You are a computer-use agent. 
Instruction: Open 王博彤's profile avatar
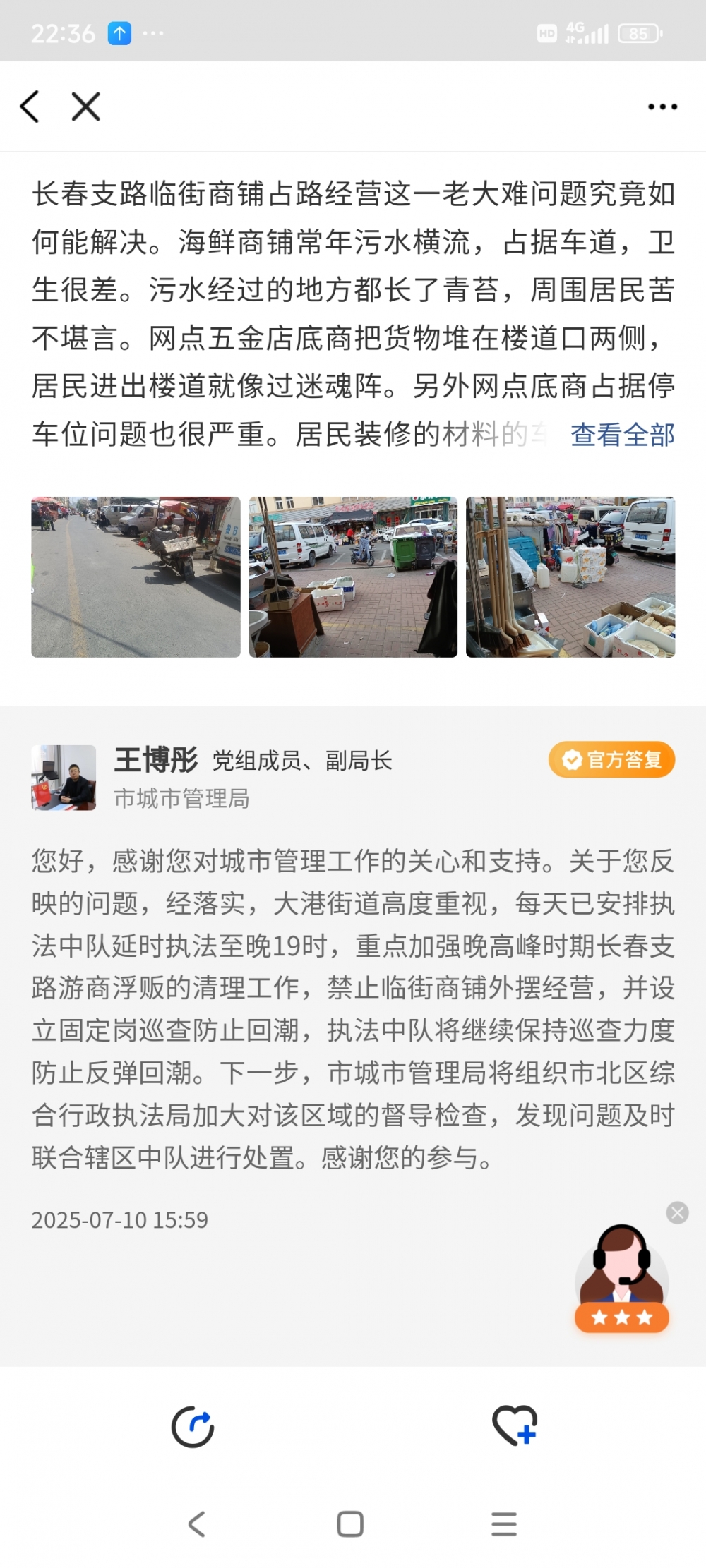tap(64, 777)
